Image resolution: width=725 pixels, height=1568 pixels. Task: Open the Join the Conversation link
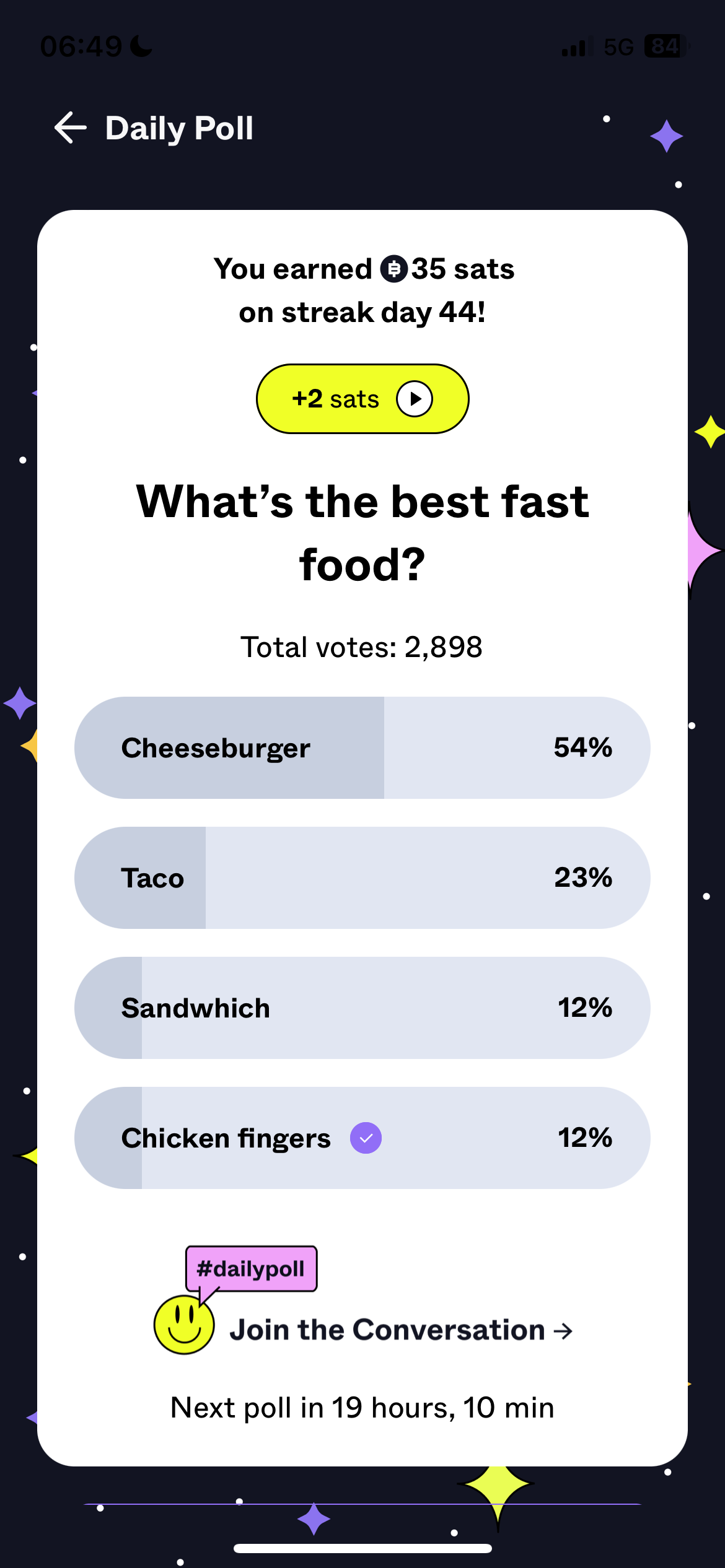click(x=400, y=1330)
